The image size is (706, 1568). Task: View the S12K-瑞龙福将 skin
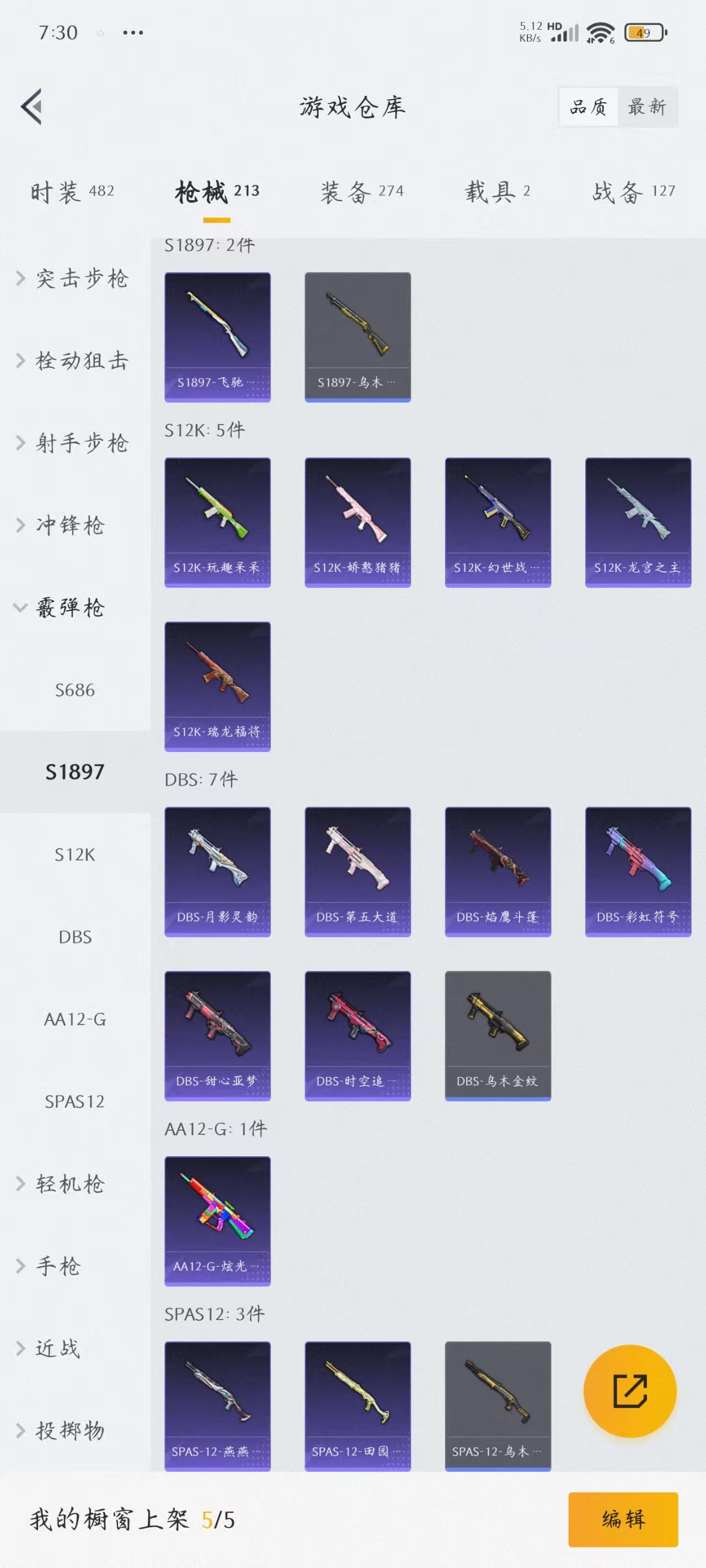pos(217,686)
